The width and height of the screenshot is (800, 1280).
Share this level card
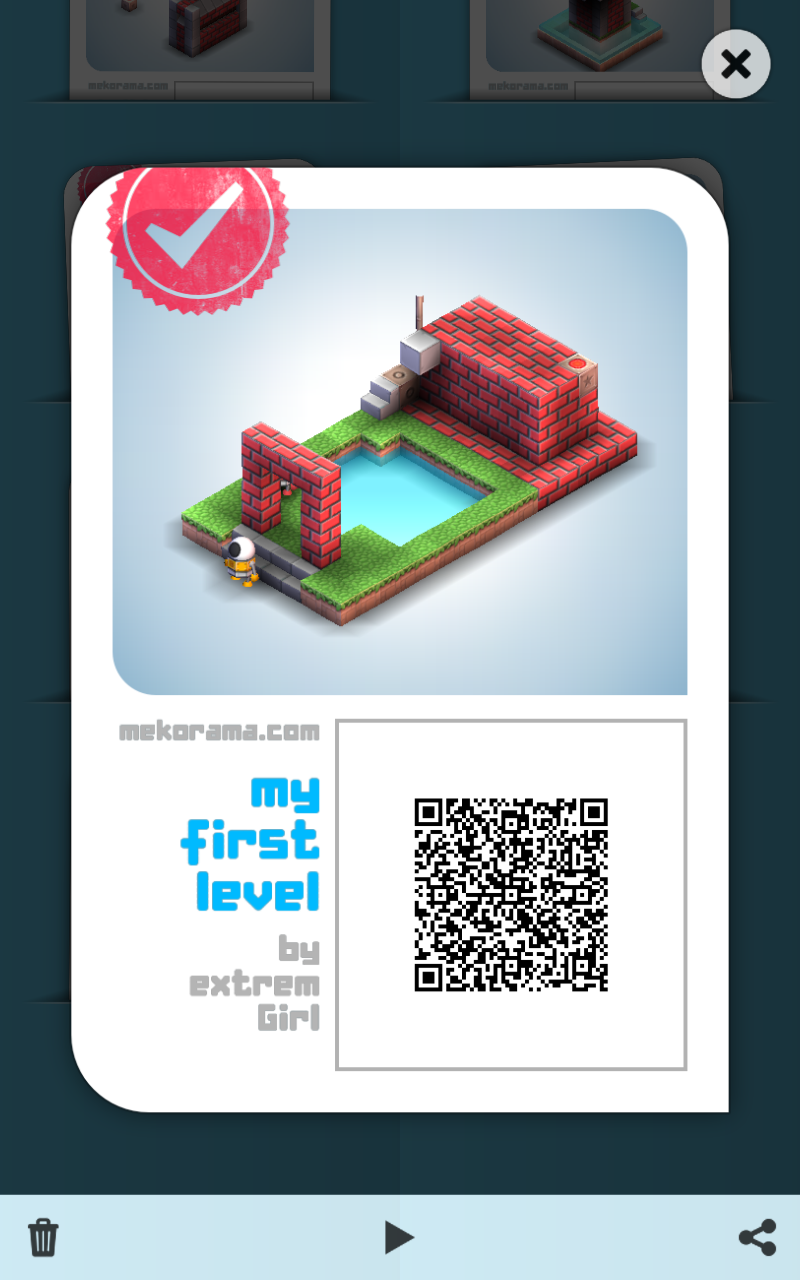click(x=757, y=1237)
